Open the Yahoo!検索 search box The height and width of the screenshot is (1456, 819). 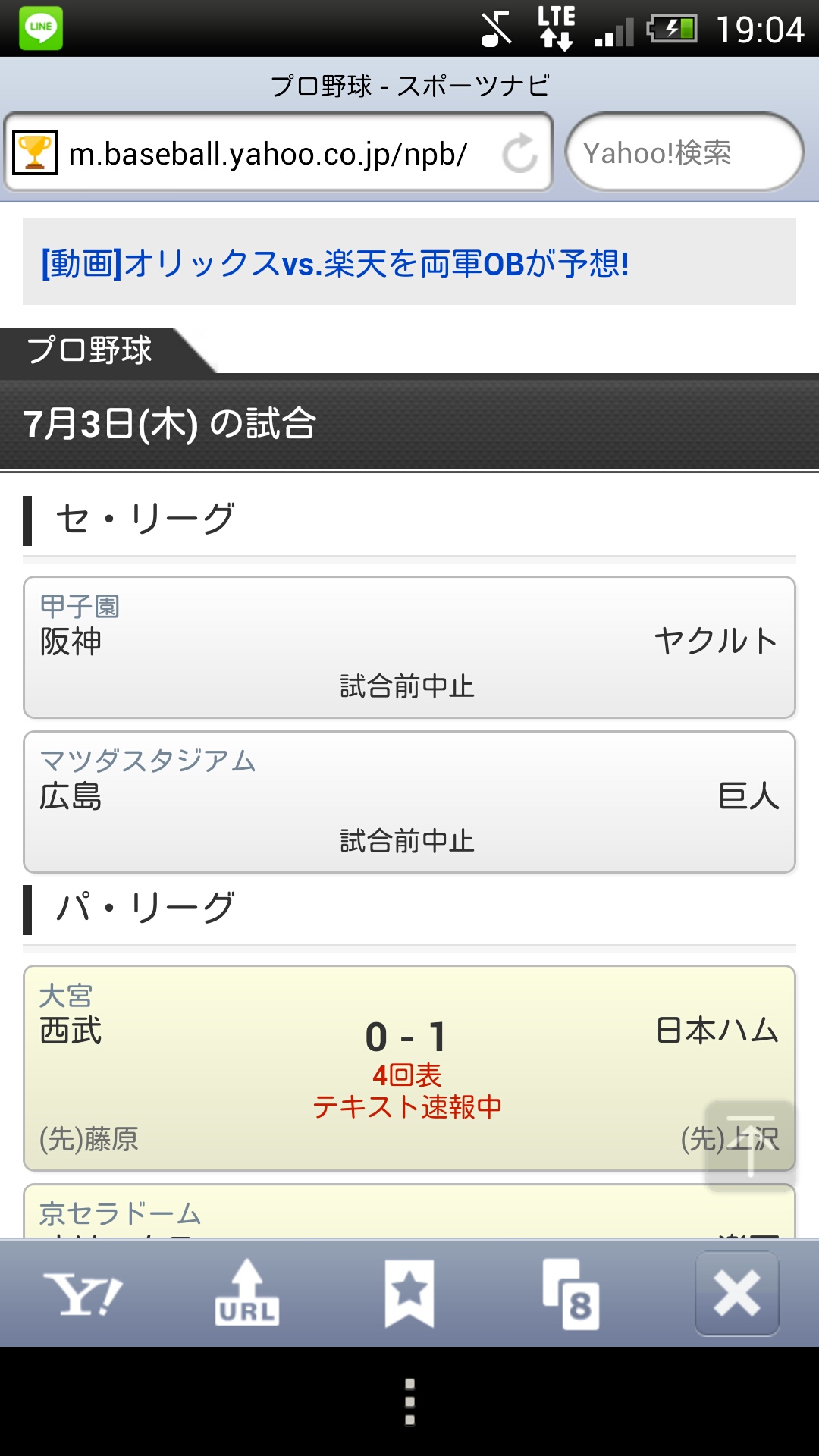(x=684, y=152)
